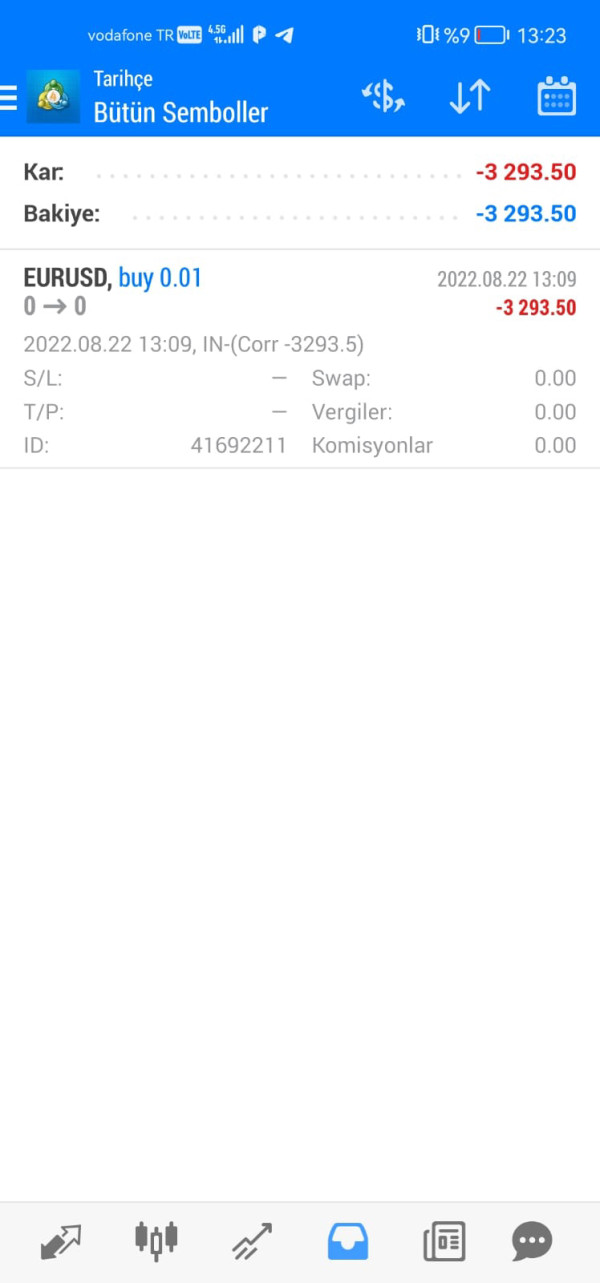The image size is (600, 1283).
Task: Switch to the Quotes tab
Action: pyautogui.click(x=60, y=1242)
